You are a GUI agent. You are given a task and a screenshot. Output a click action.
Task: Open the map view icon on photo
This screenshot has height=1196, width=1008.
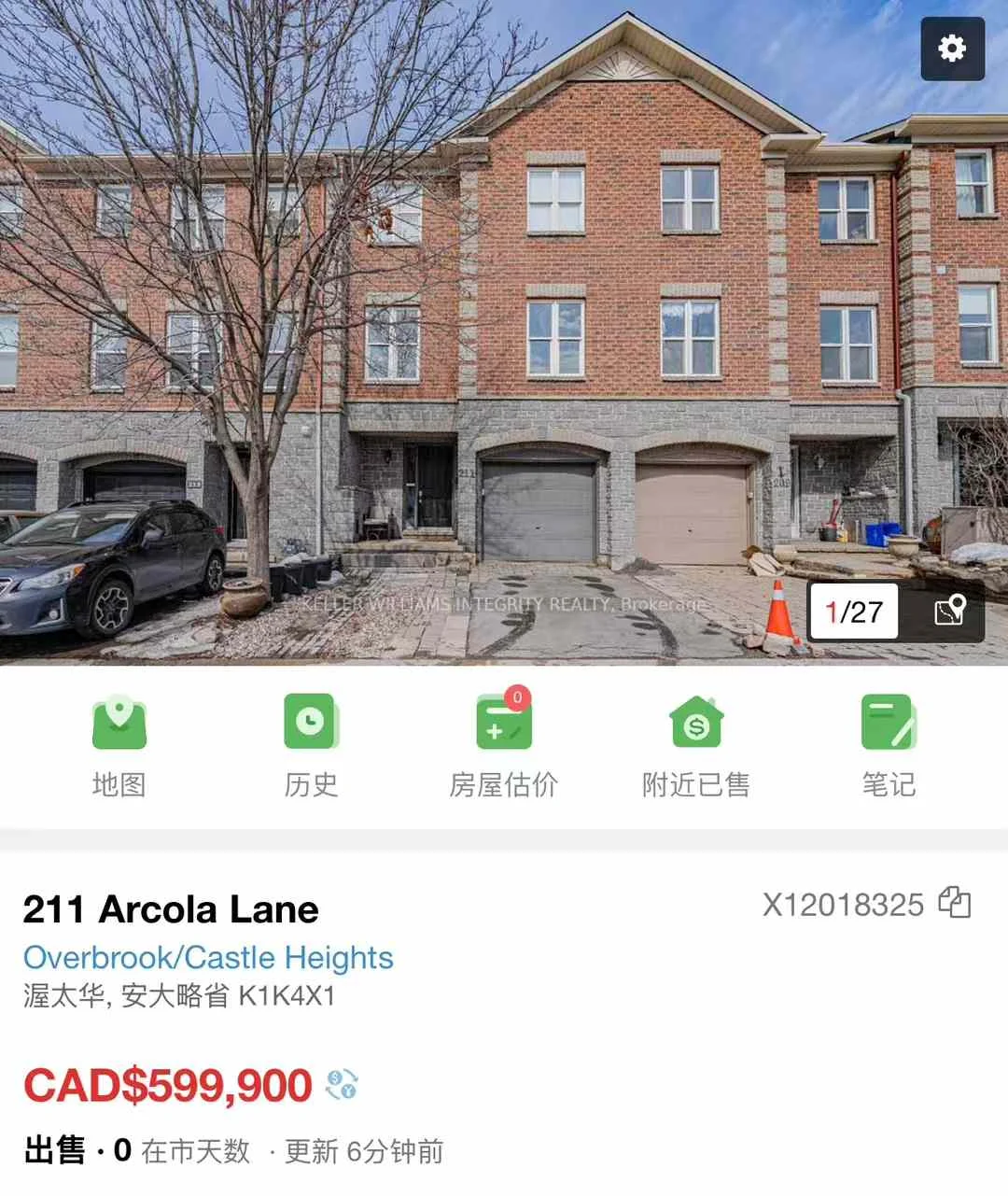[x=949, y=612]
